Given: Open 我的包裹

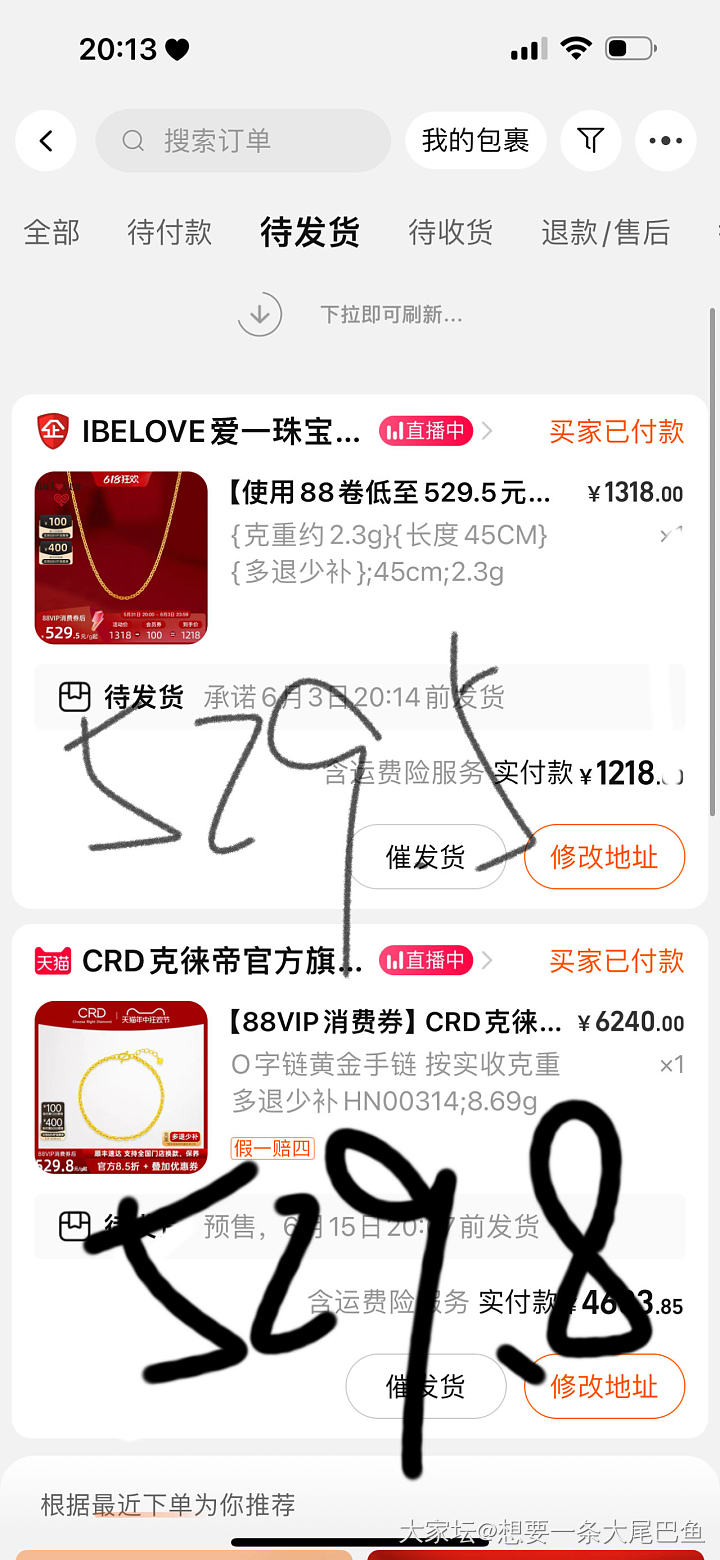Looking at the screenshot, I should click(x=475, y=141).
